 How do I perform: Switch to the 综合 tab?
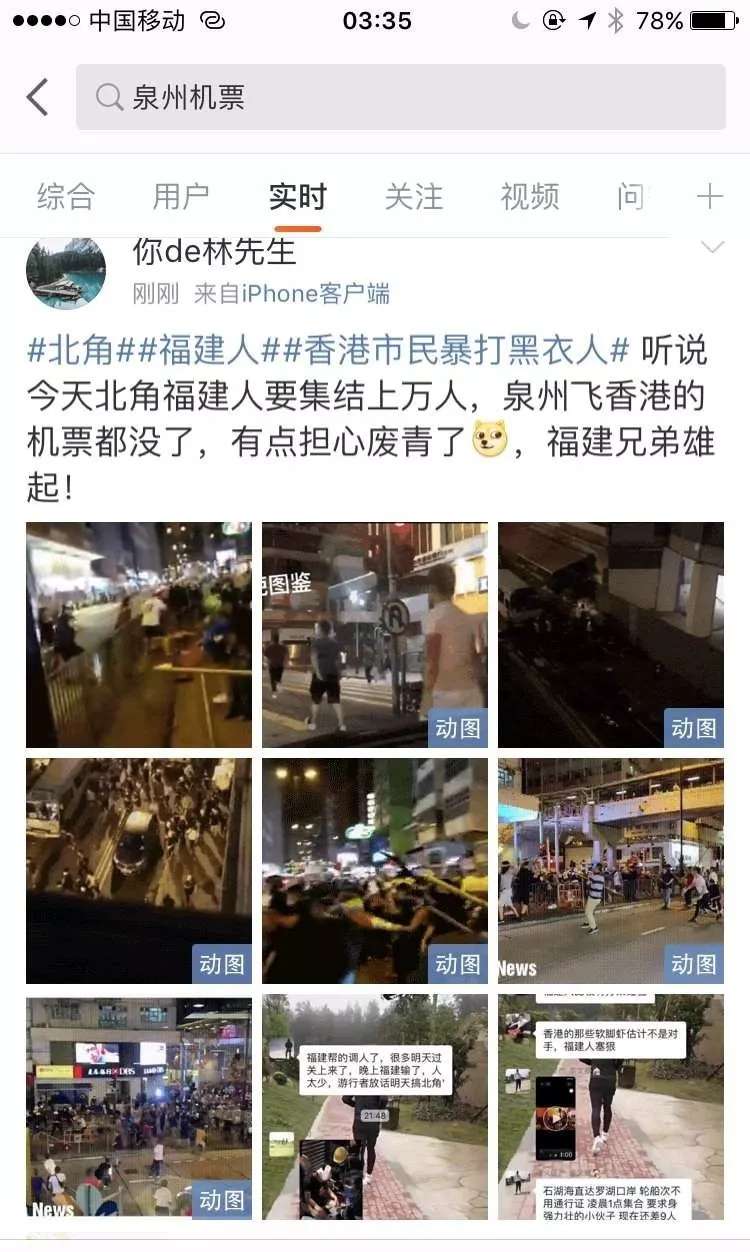(66, 197)
